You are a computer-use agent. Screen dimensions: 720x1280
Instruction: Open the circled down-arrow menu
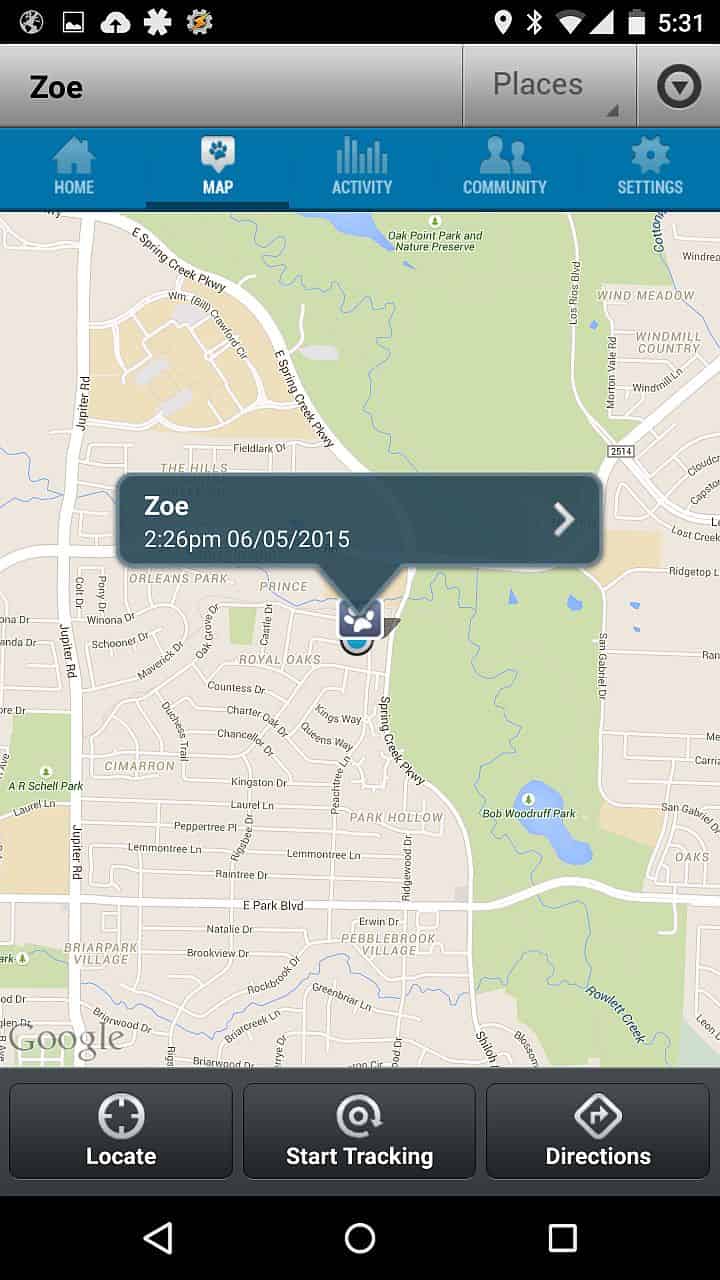tap(678, 87)
